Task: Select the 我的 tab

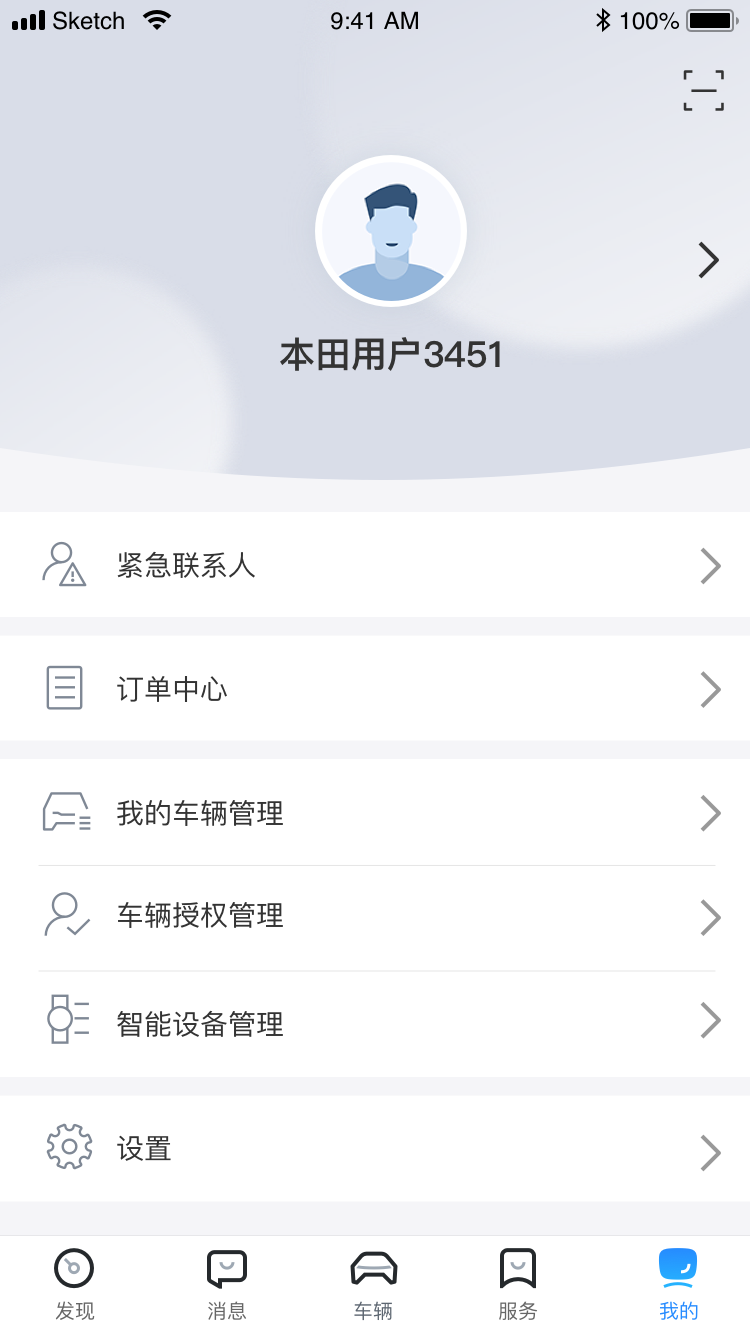Action: pyautogui.click(x=678, y=1284)
